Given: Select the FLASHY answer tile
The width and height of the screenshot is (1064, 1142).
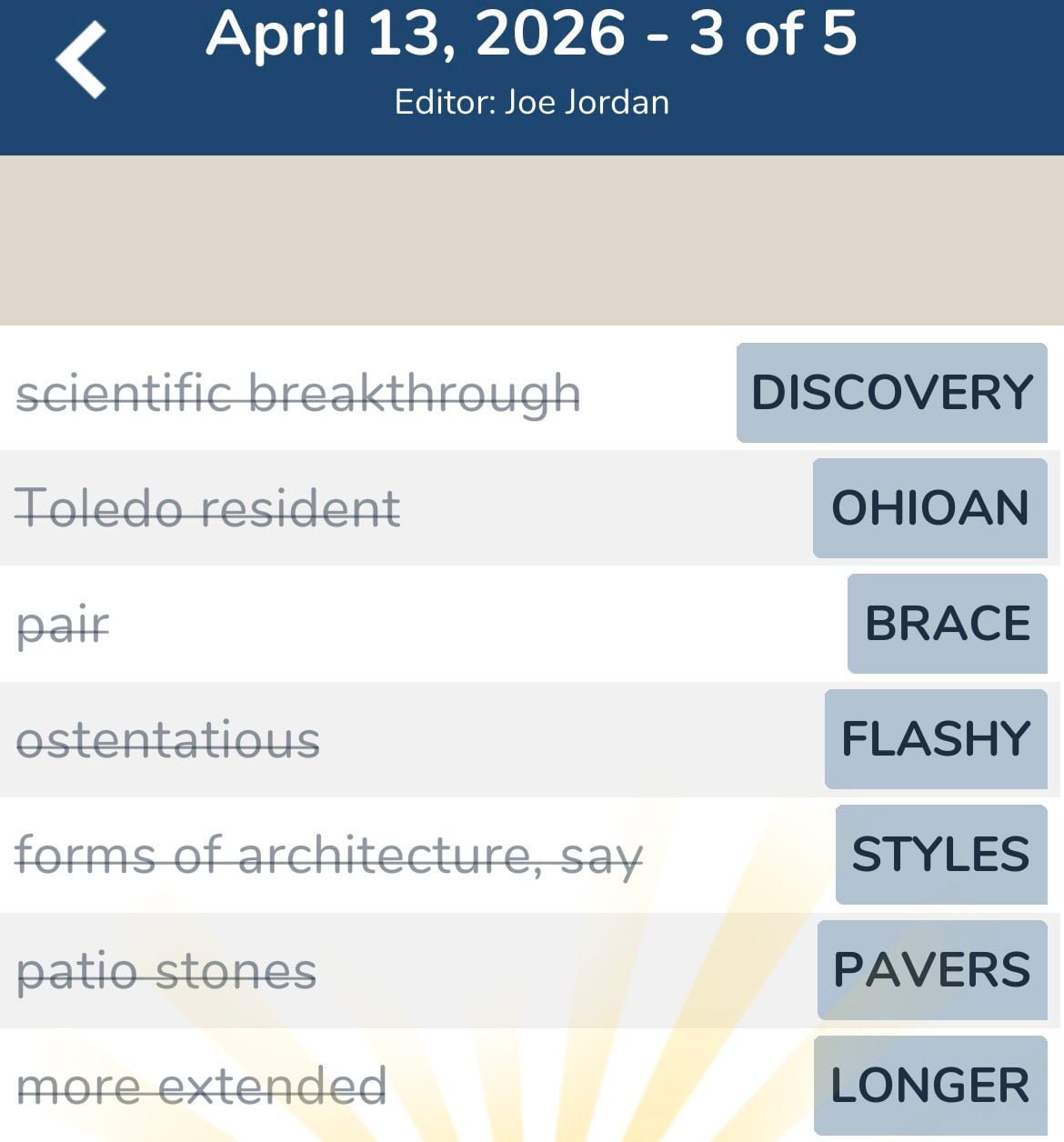Looking at the screenshot, I should (x=936, y=739).
